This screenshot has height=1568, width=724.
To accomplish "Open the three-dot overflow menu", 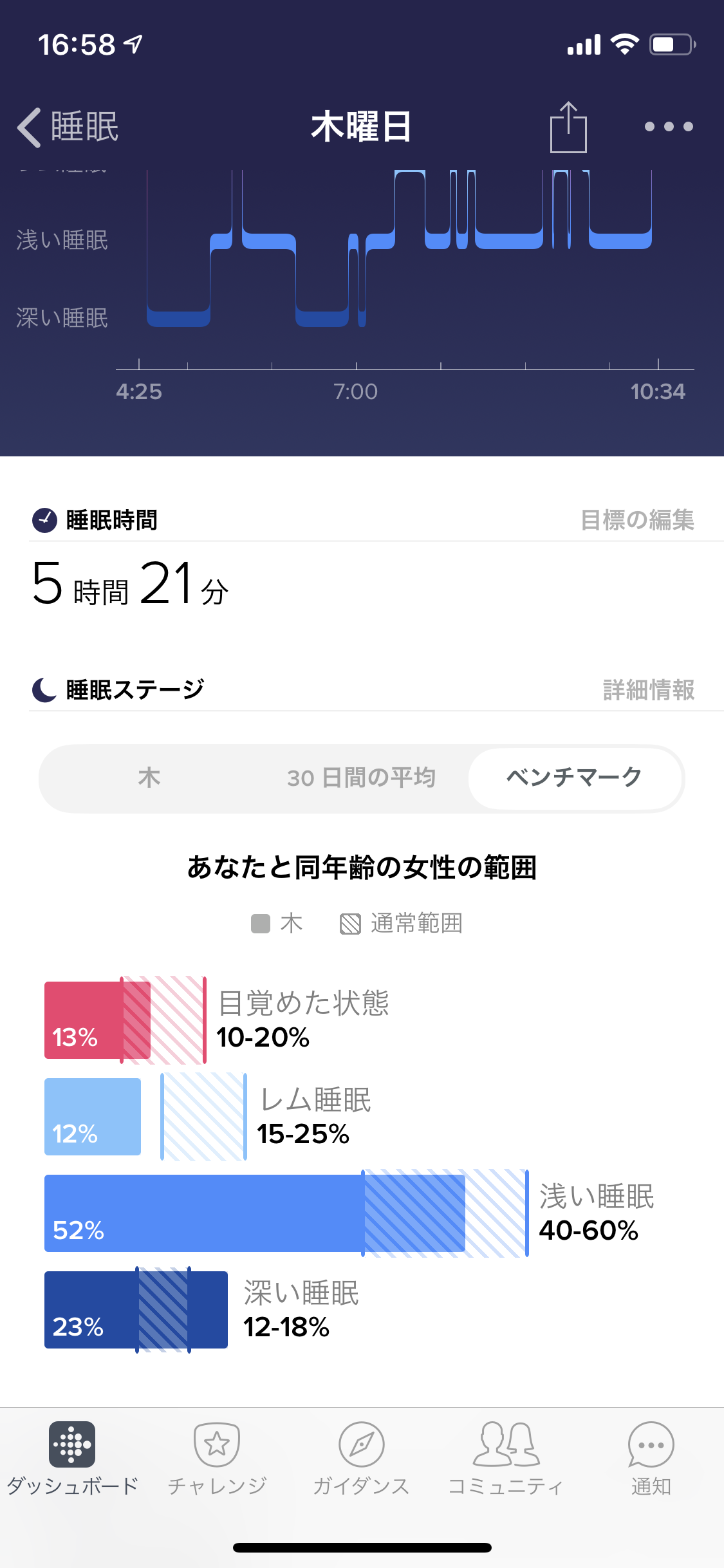I will (x=669, y=127).
